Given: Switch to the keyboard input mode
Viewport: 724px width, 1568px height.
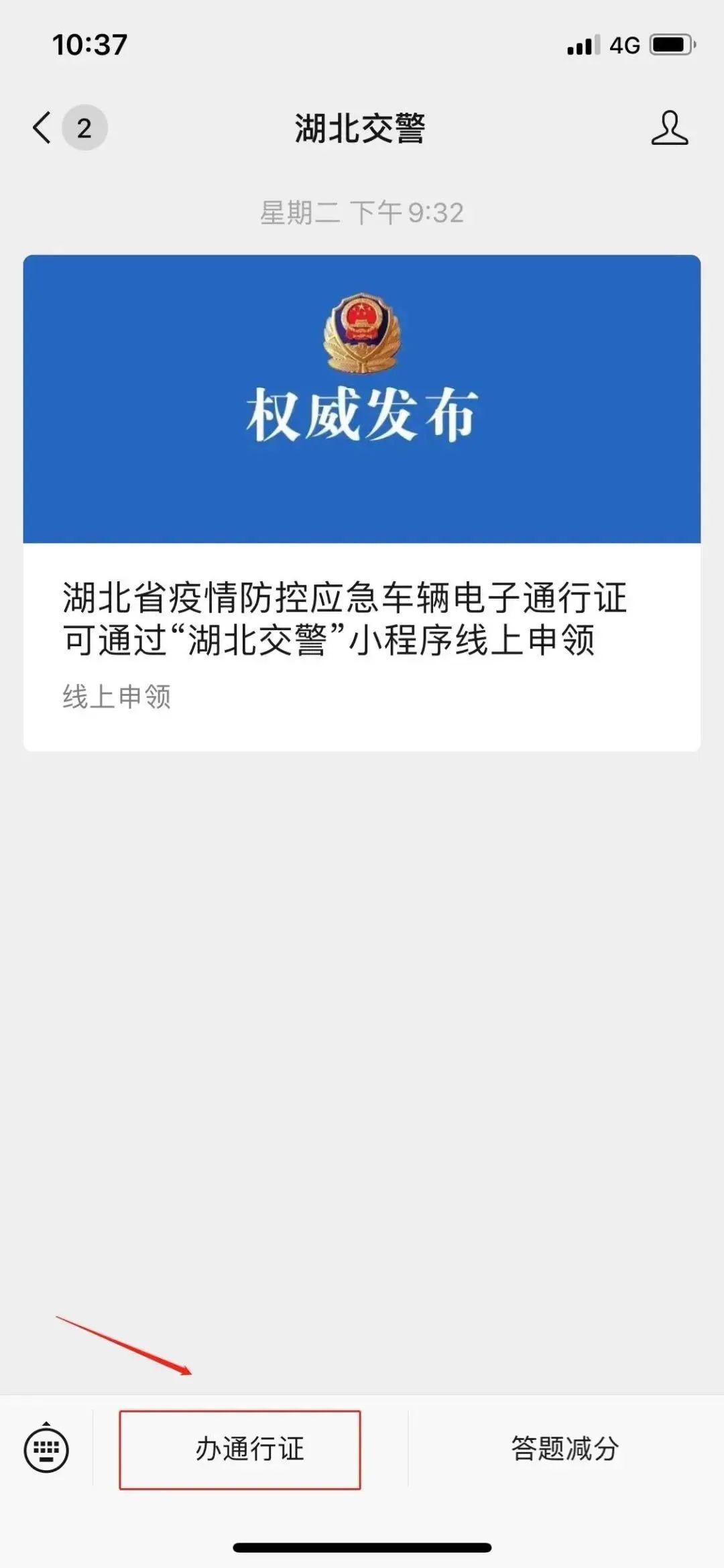Looking at the screenshot, I should [x=46, y=1449].
